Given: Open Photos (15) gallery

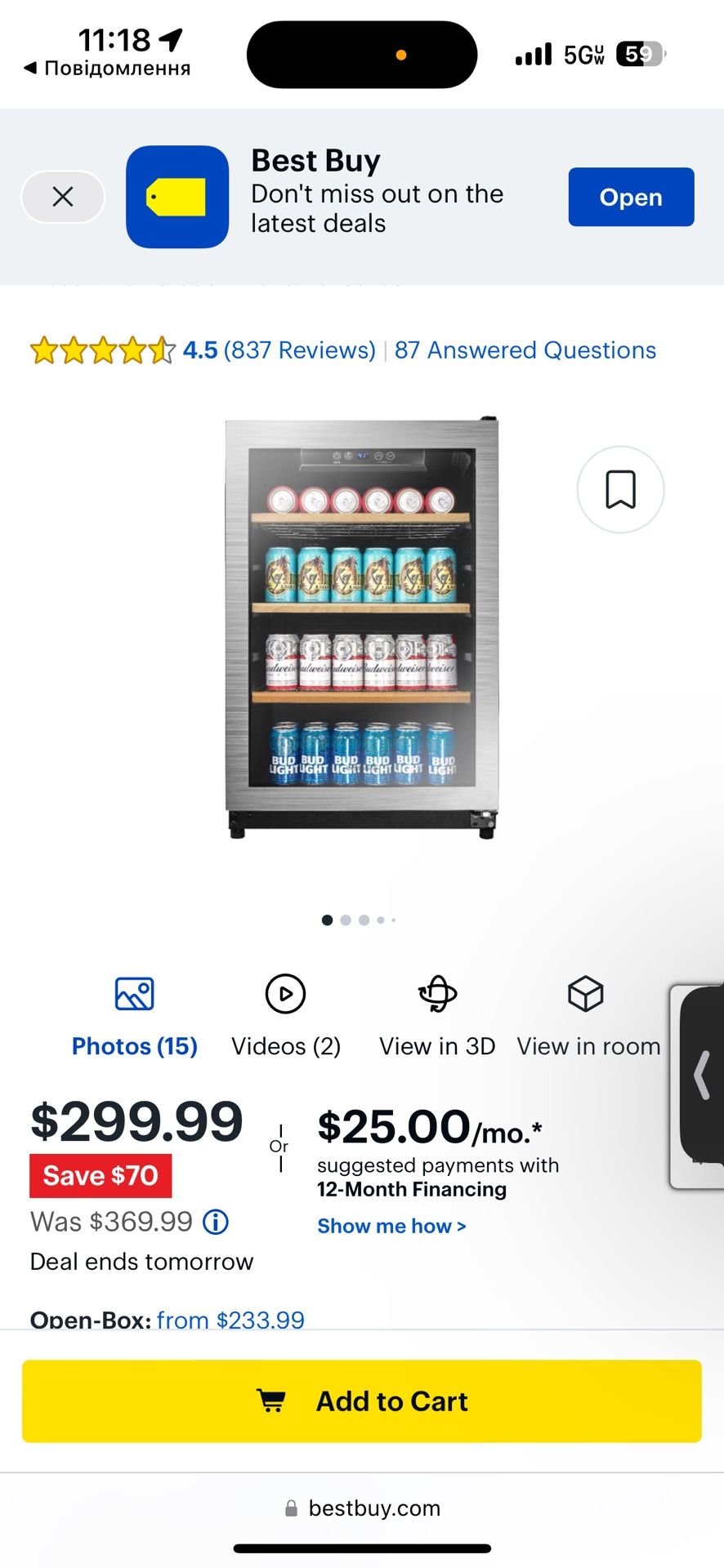Looking at the screenshot, I should [x=135, y=1017].
